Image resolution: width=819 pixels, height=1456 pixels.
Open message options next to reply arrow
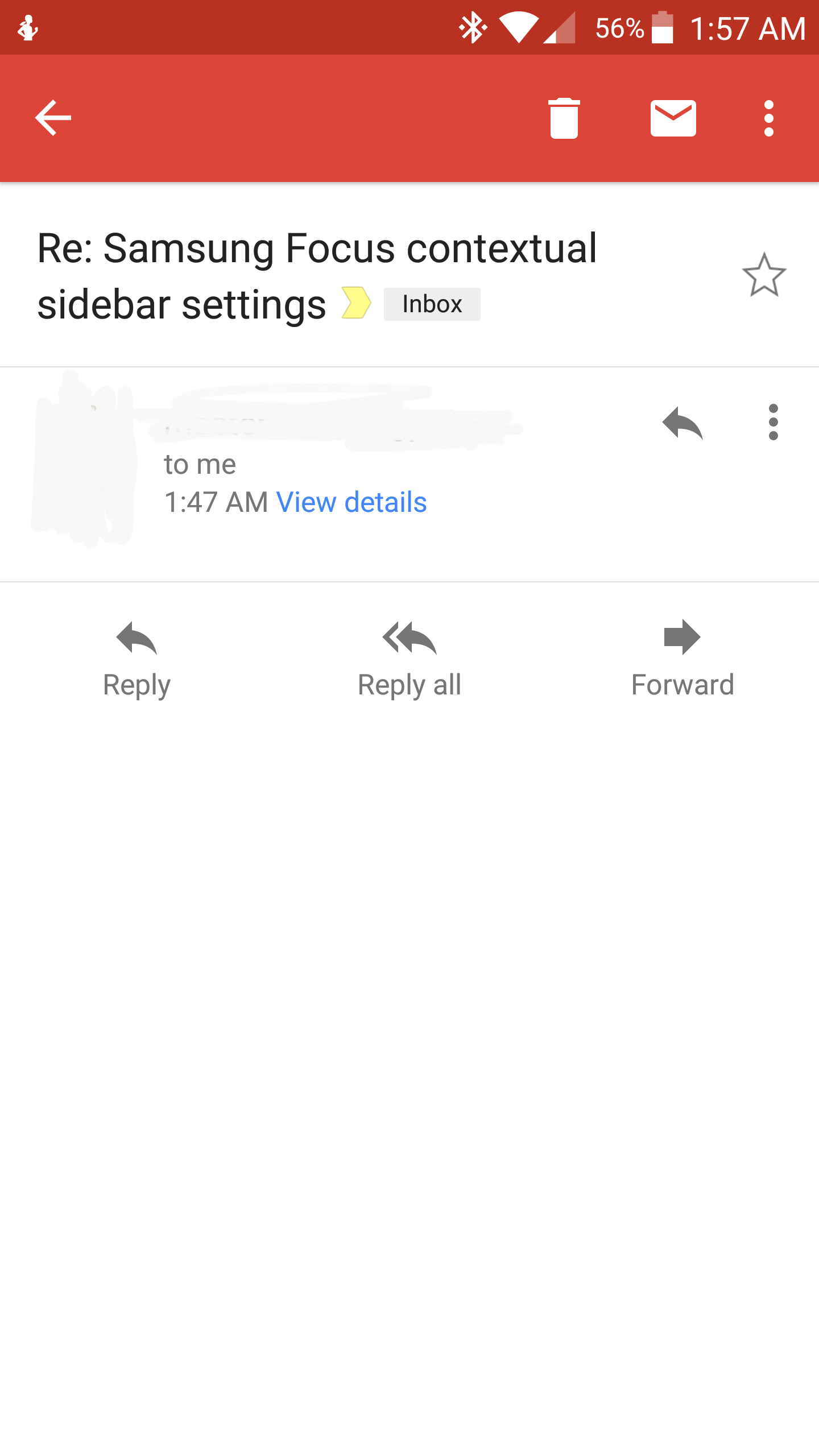pyautogui.click(x=773, y=423)
